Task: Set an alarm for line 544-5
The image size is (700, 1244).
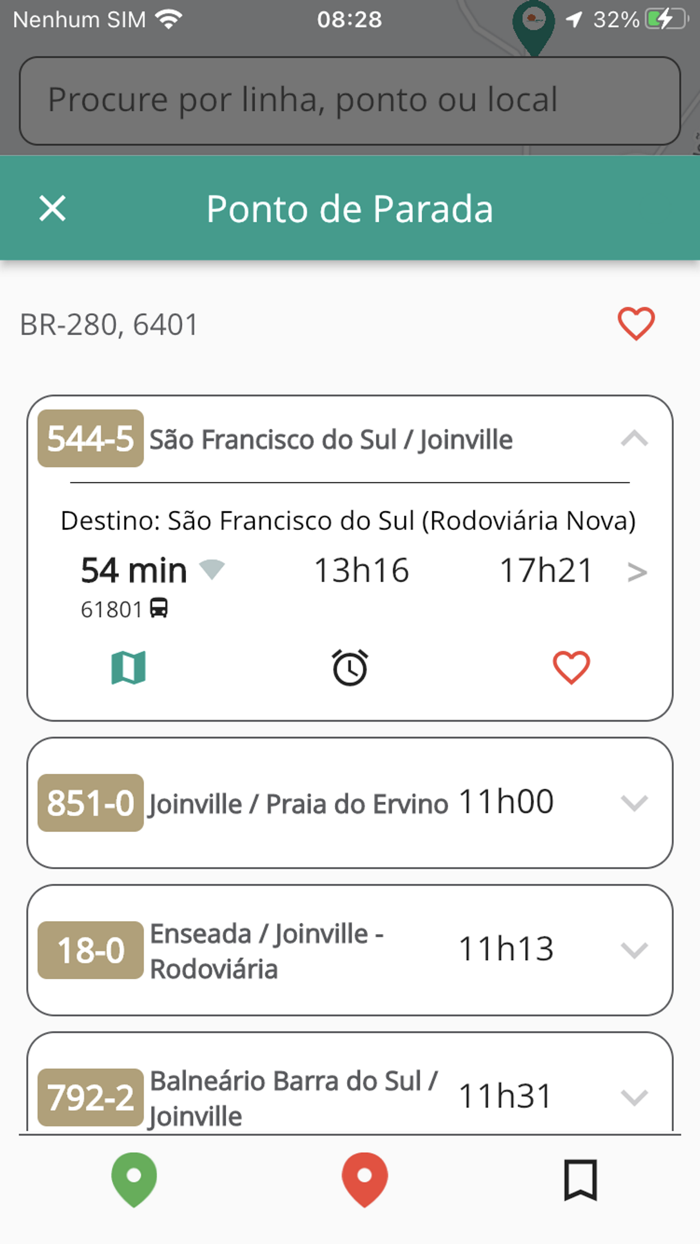Action: click(x=350, y=668)
